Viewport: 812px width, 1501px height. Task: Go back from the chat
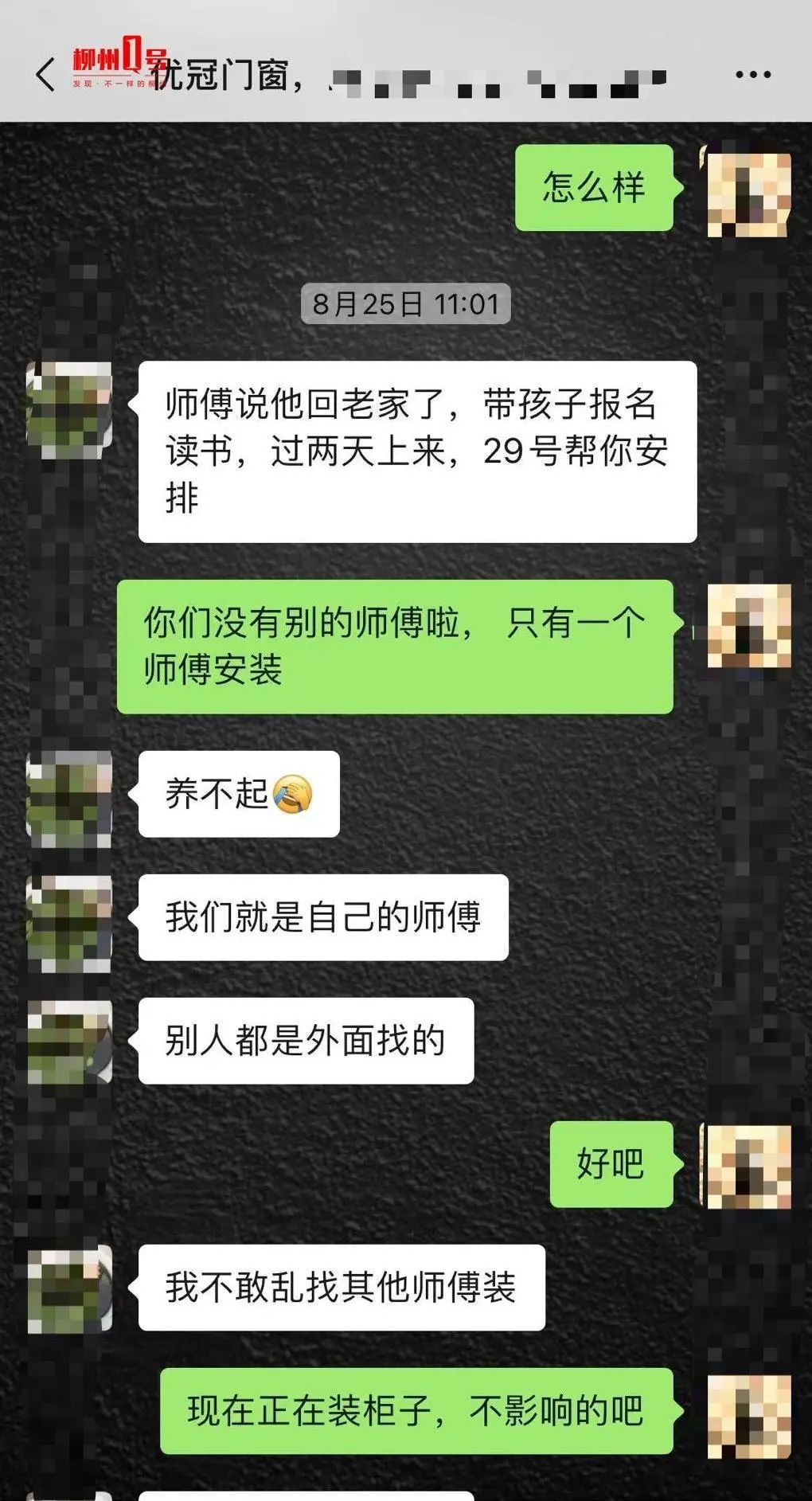coord(45,75)
